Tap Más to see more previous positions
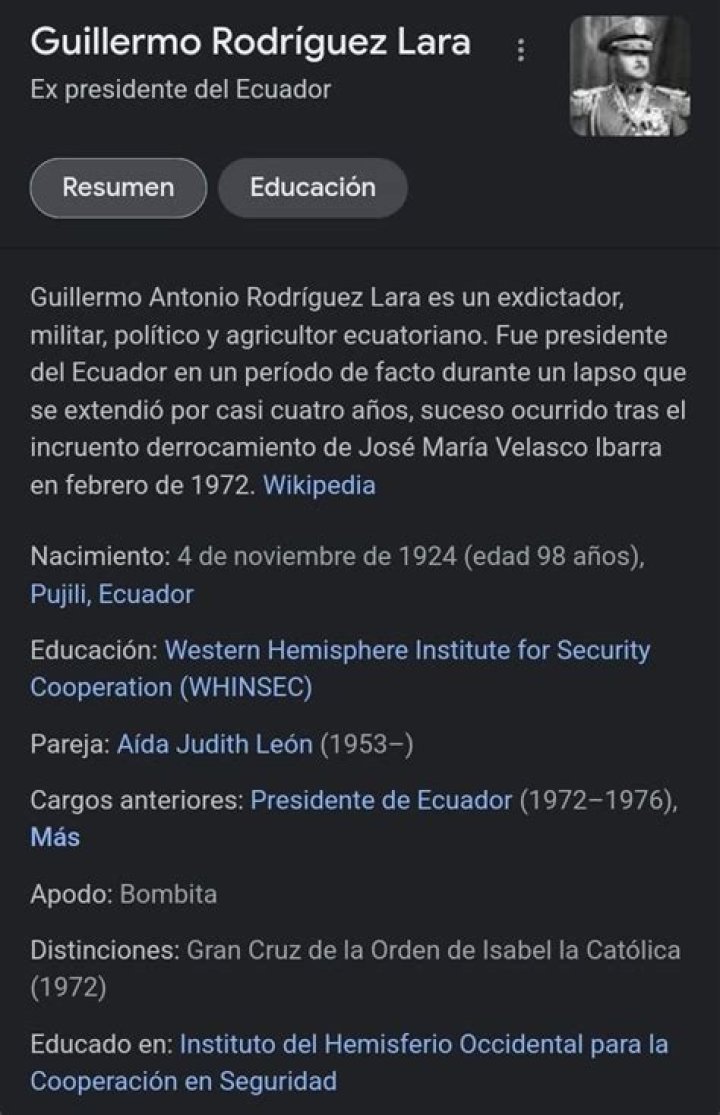This screenshot has height=1115, width=720. click(x=55, y=837)
